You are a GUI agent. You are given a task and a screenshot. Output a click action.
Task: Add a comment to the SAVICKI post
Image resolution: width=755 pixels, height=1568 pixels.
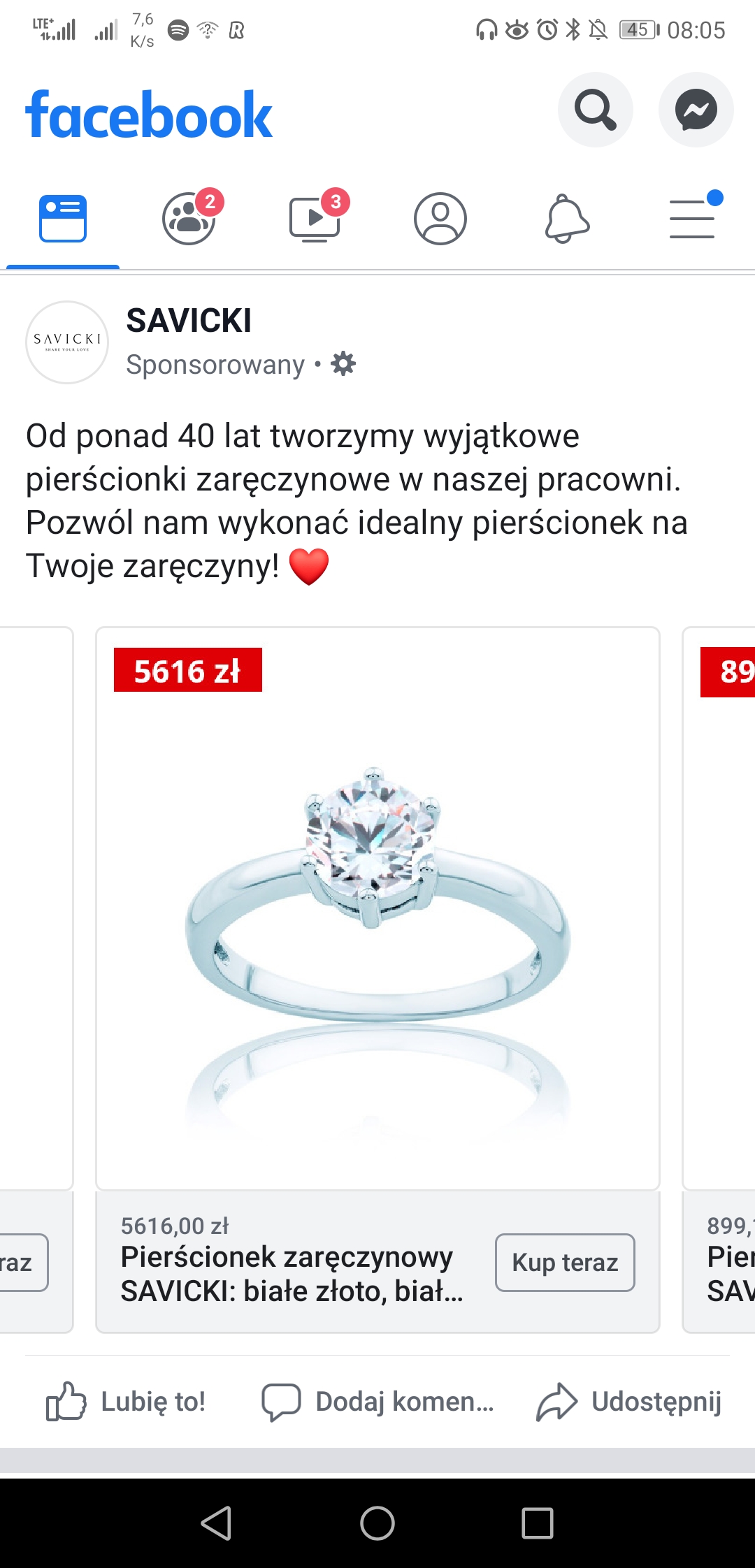pos(377,1402)
